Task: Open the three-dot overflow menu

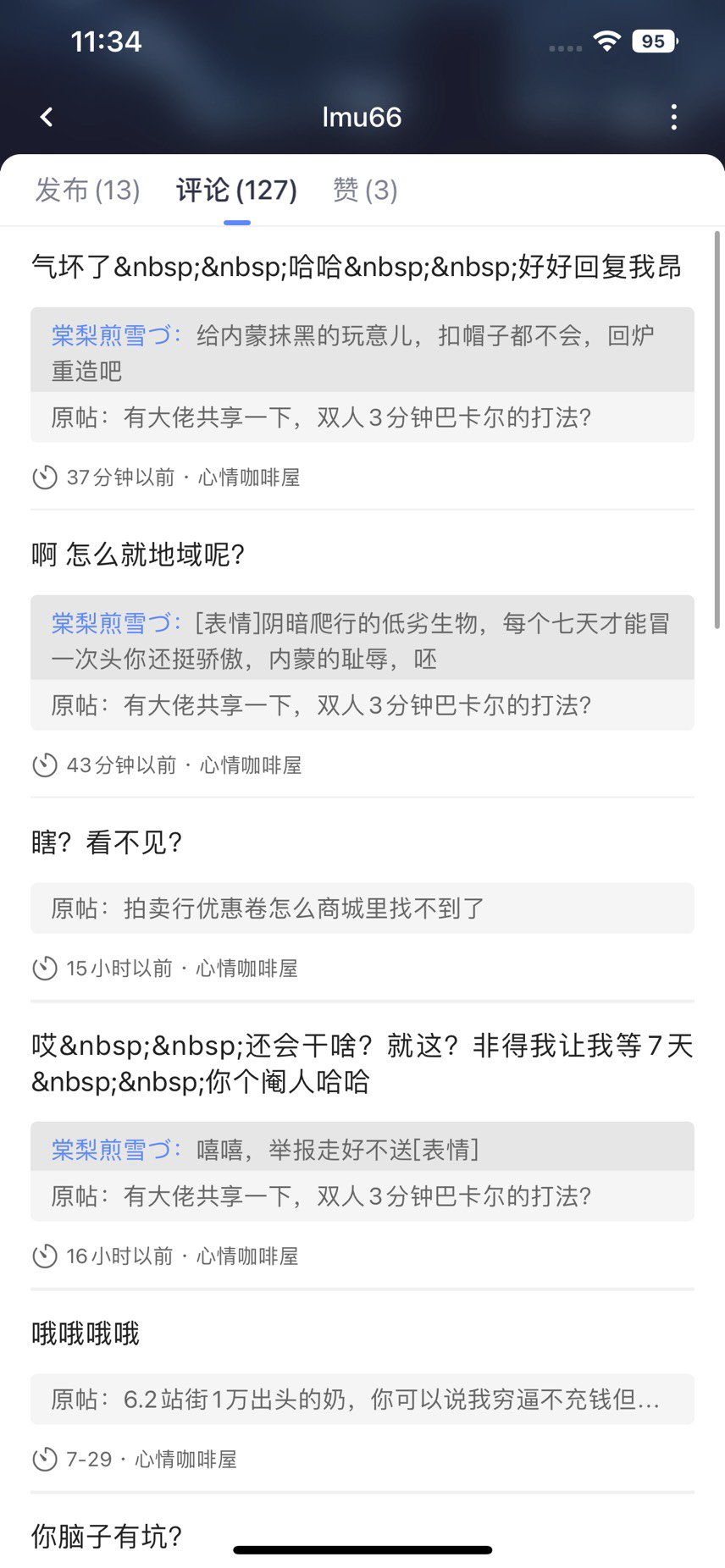Action: pos(673,117)
